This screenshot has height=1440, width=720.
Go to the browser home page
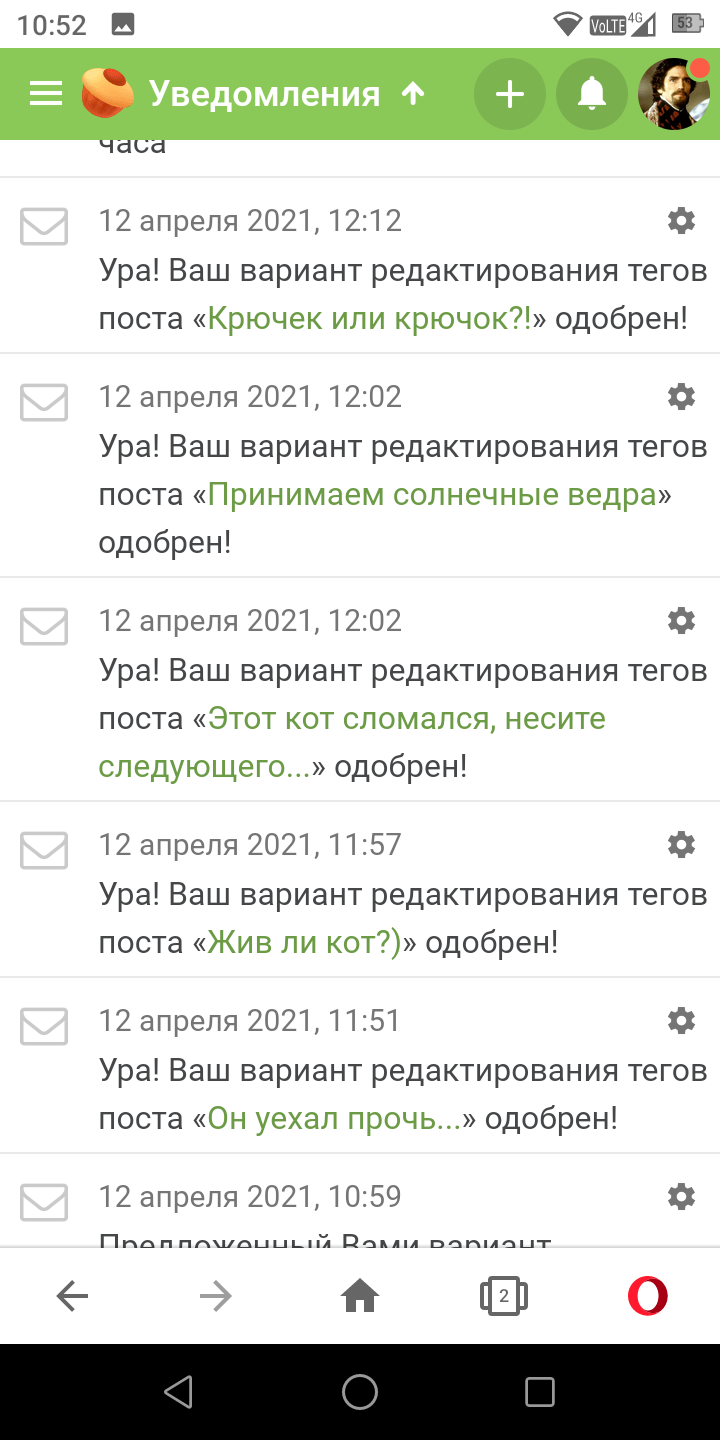360,1297
